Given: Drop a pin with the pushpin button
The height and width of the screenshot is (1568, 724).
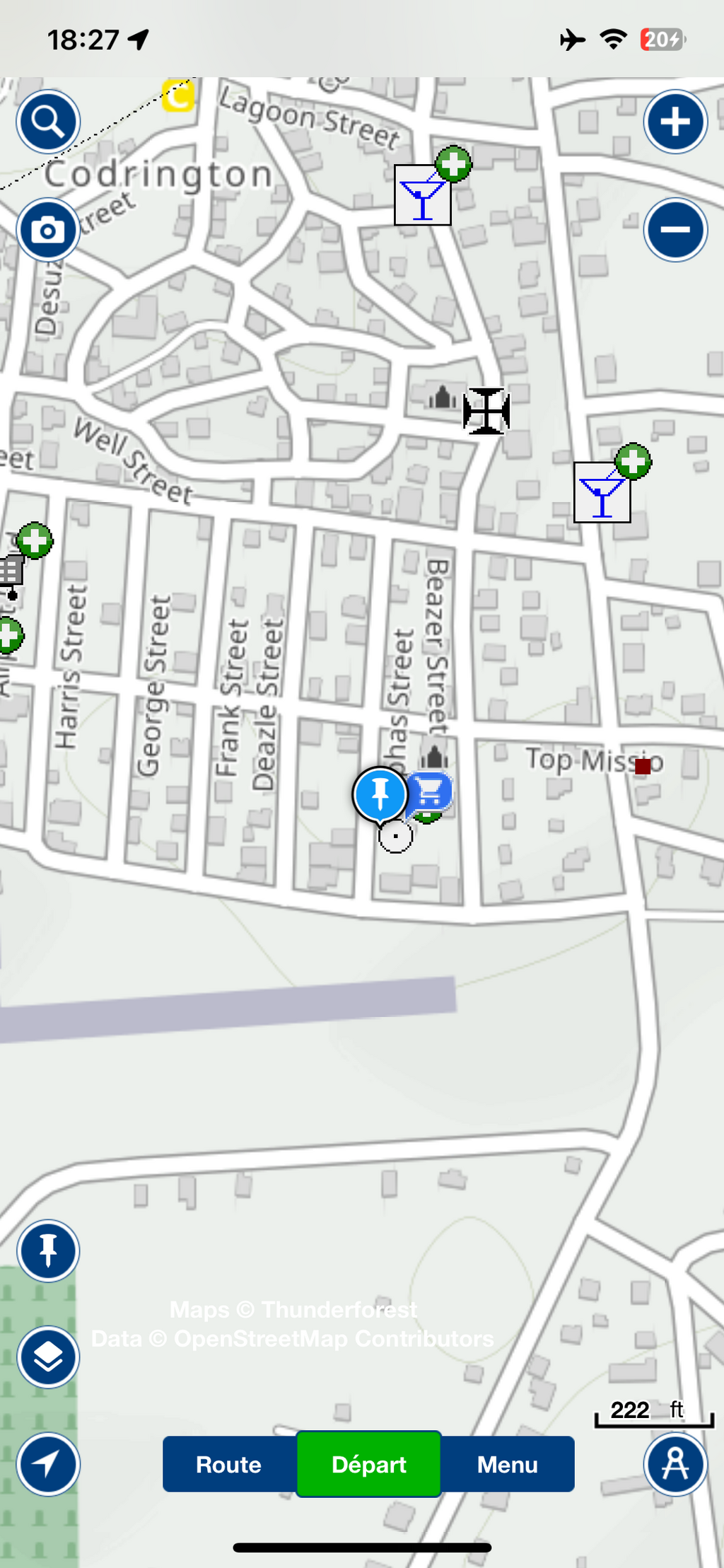Looking at the screenshot, I should [x=47, y=1250].
